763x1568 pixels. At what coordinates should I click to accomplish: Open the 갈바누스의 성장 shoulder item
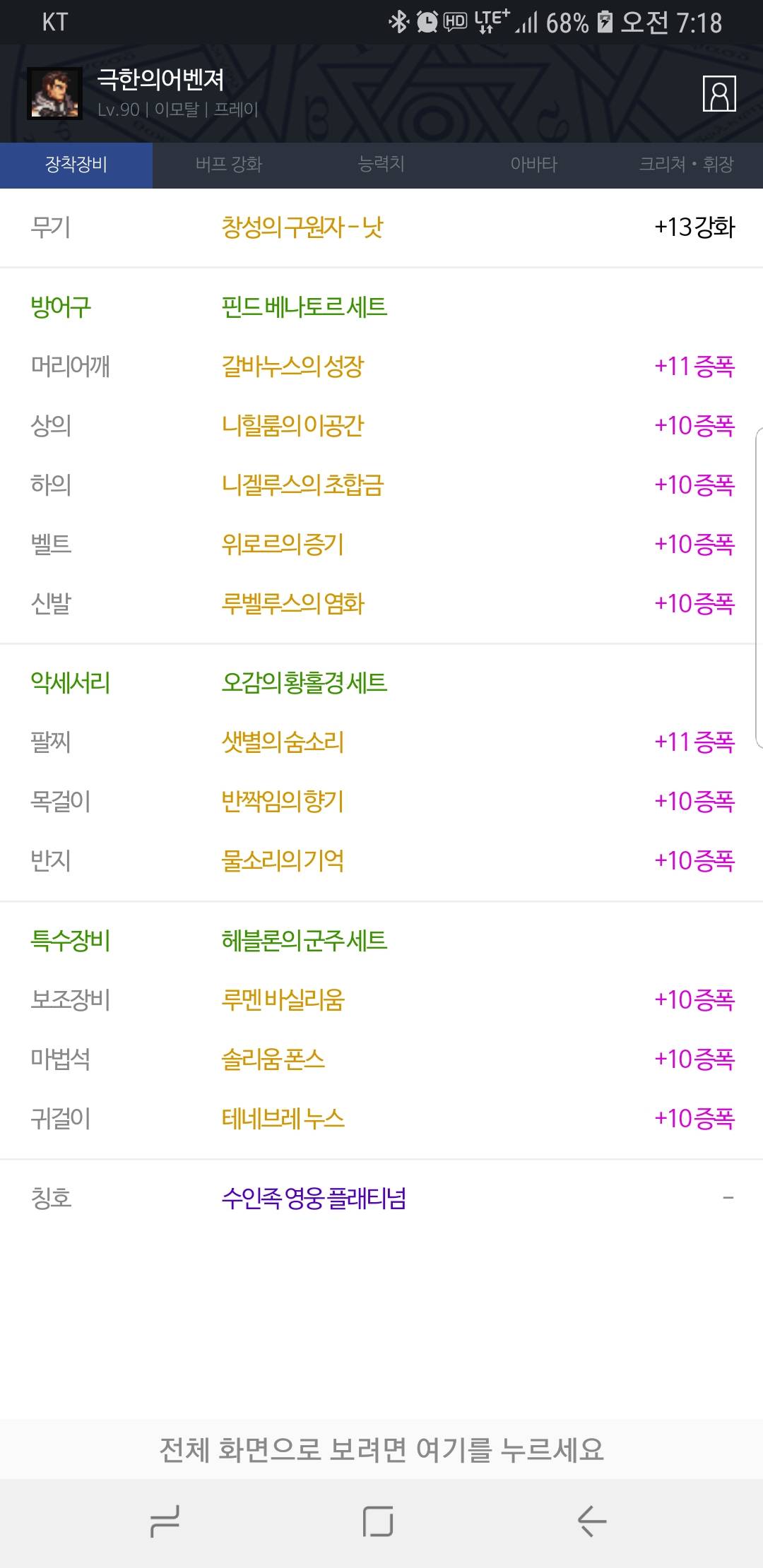(292, 366)
